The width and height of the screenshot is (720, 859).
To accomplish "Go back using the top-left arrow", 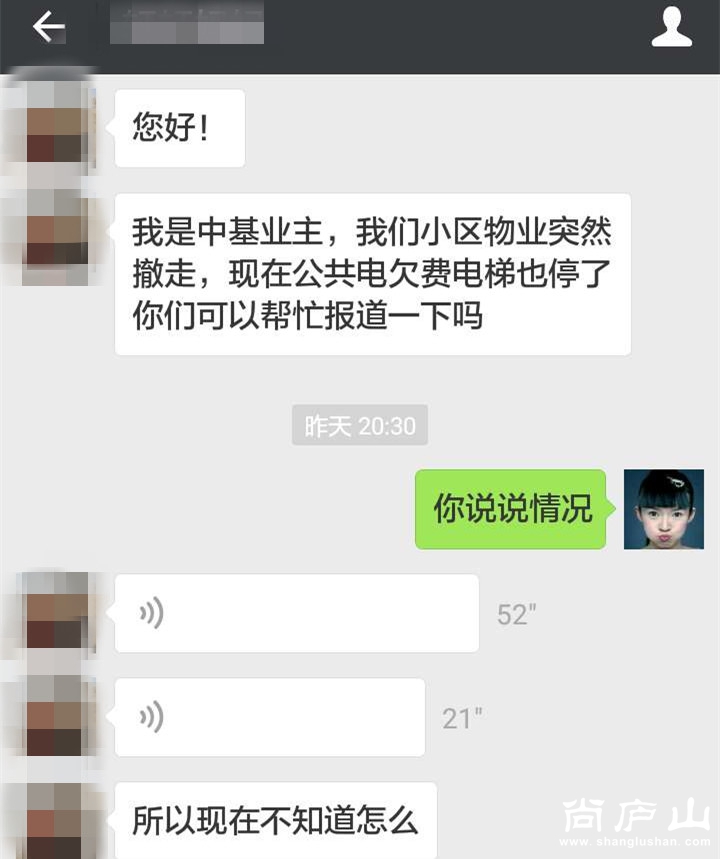I will tap(48, 27).
